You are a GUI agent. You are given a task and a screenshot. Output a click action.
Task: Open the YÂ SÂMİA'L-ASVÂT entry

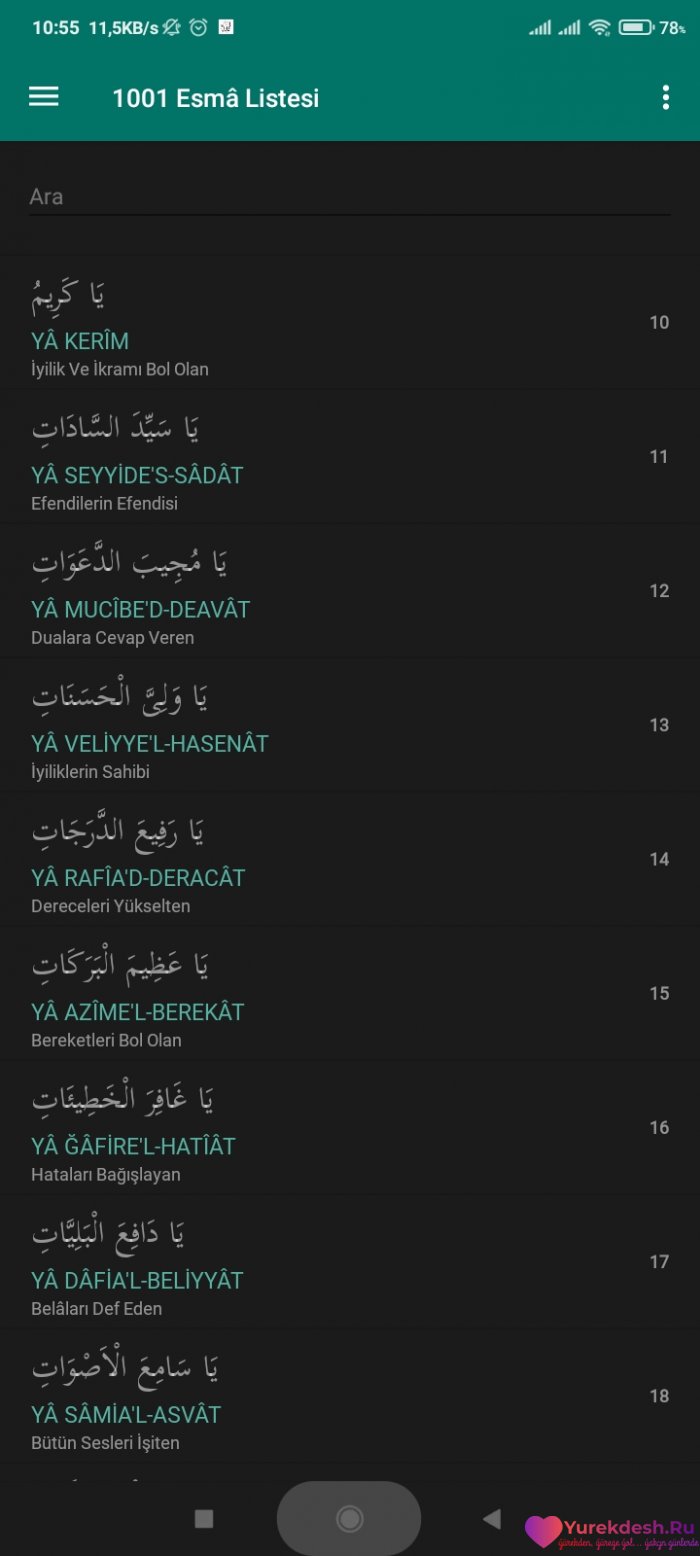(x=349, y=1396)
